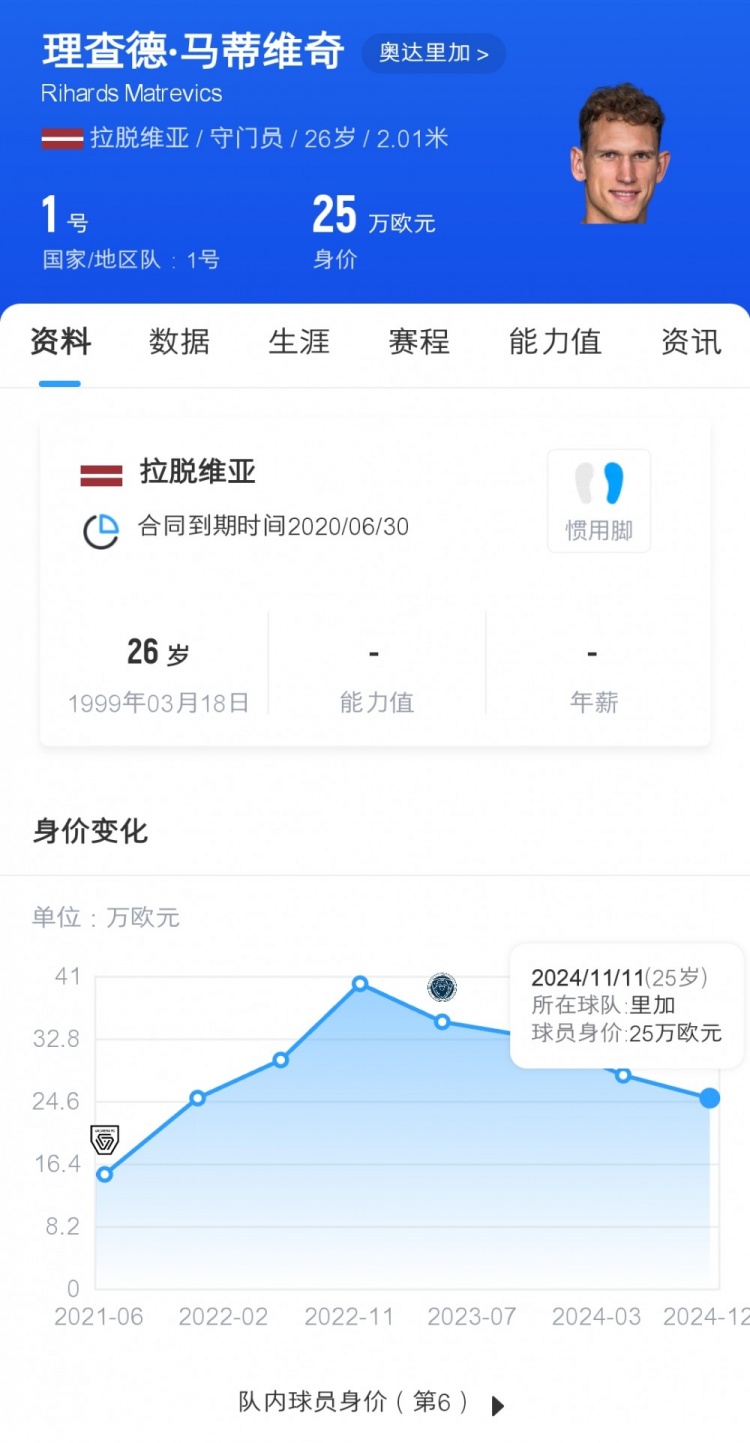Select the 赛程 tab
The height and width of the screenshot is (1443, 750).
pyautogui.click(x=419, y=342)
